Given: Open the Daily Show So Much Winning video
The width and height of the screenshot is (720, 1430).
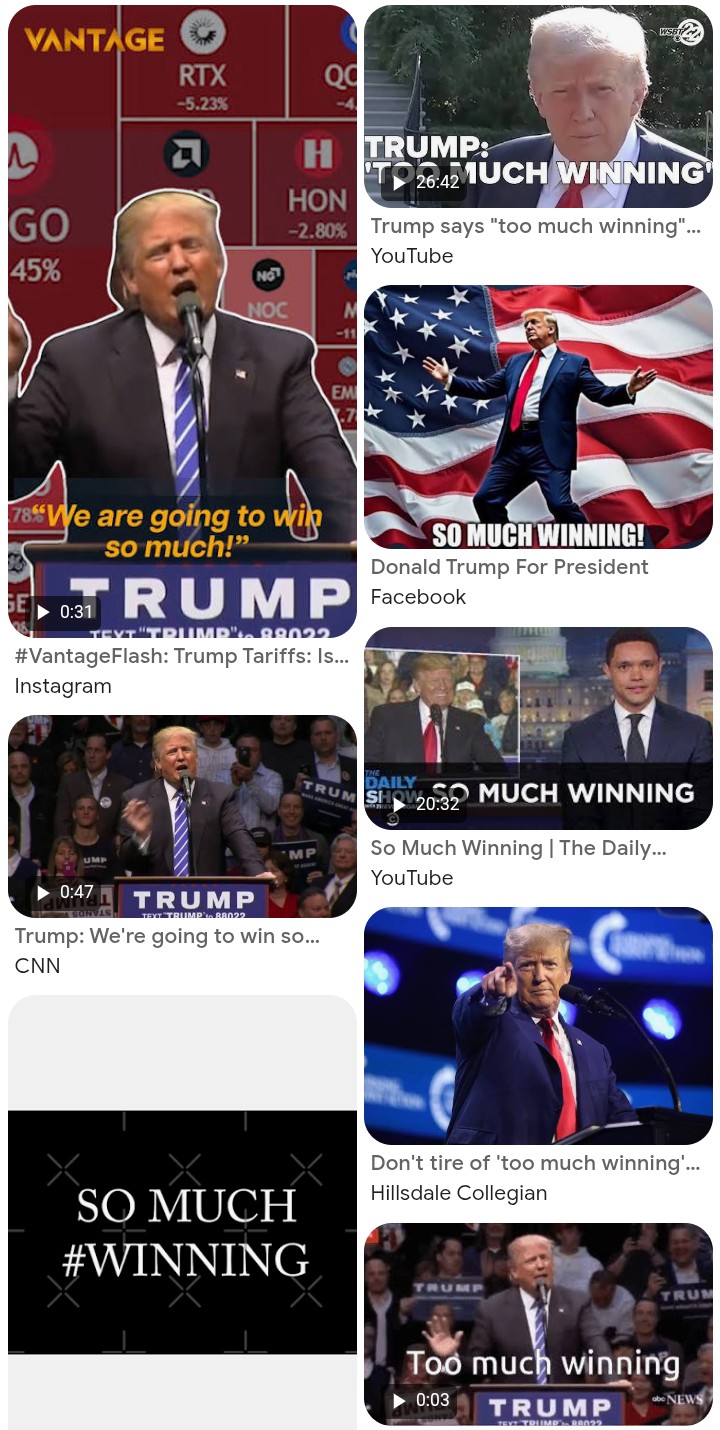Looking at the screenshot, I should tap(538, 728).
